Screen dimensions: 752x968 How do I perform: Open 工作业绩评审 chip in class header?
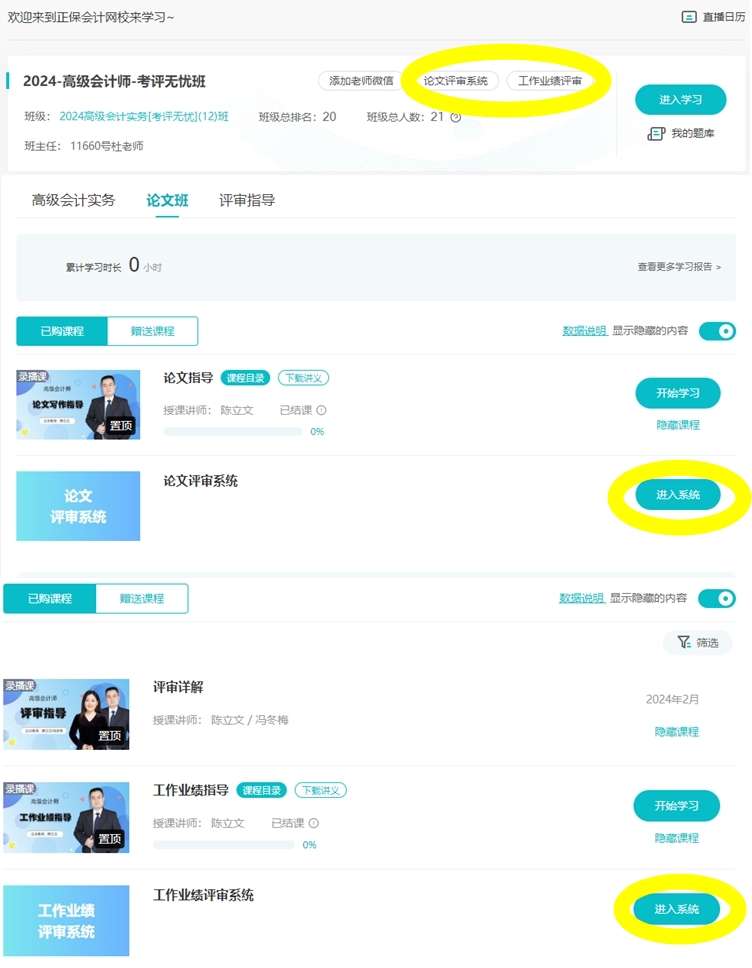(x=549, y=81)
